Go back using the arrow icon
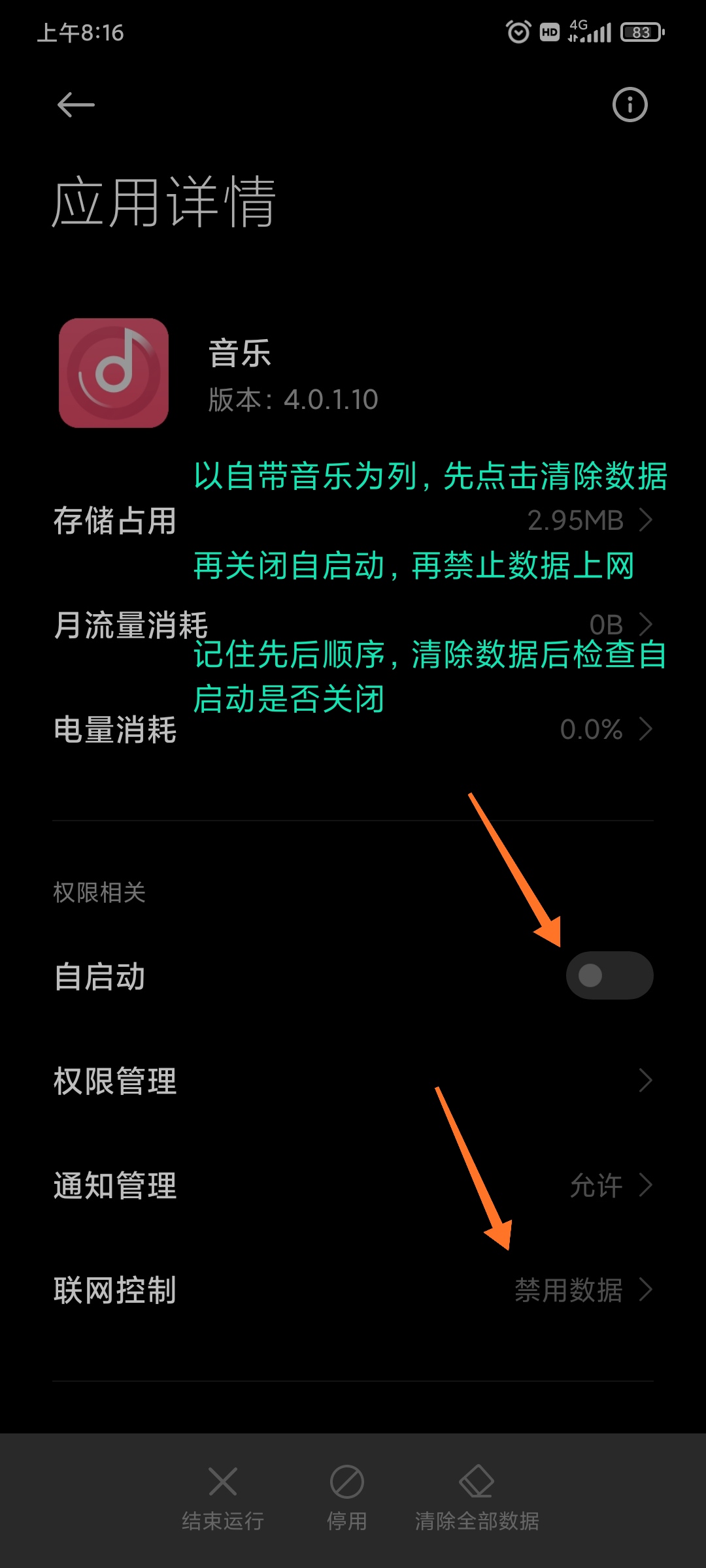 (76, 105)
